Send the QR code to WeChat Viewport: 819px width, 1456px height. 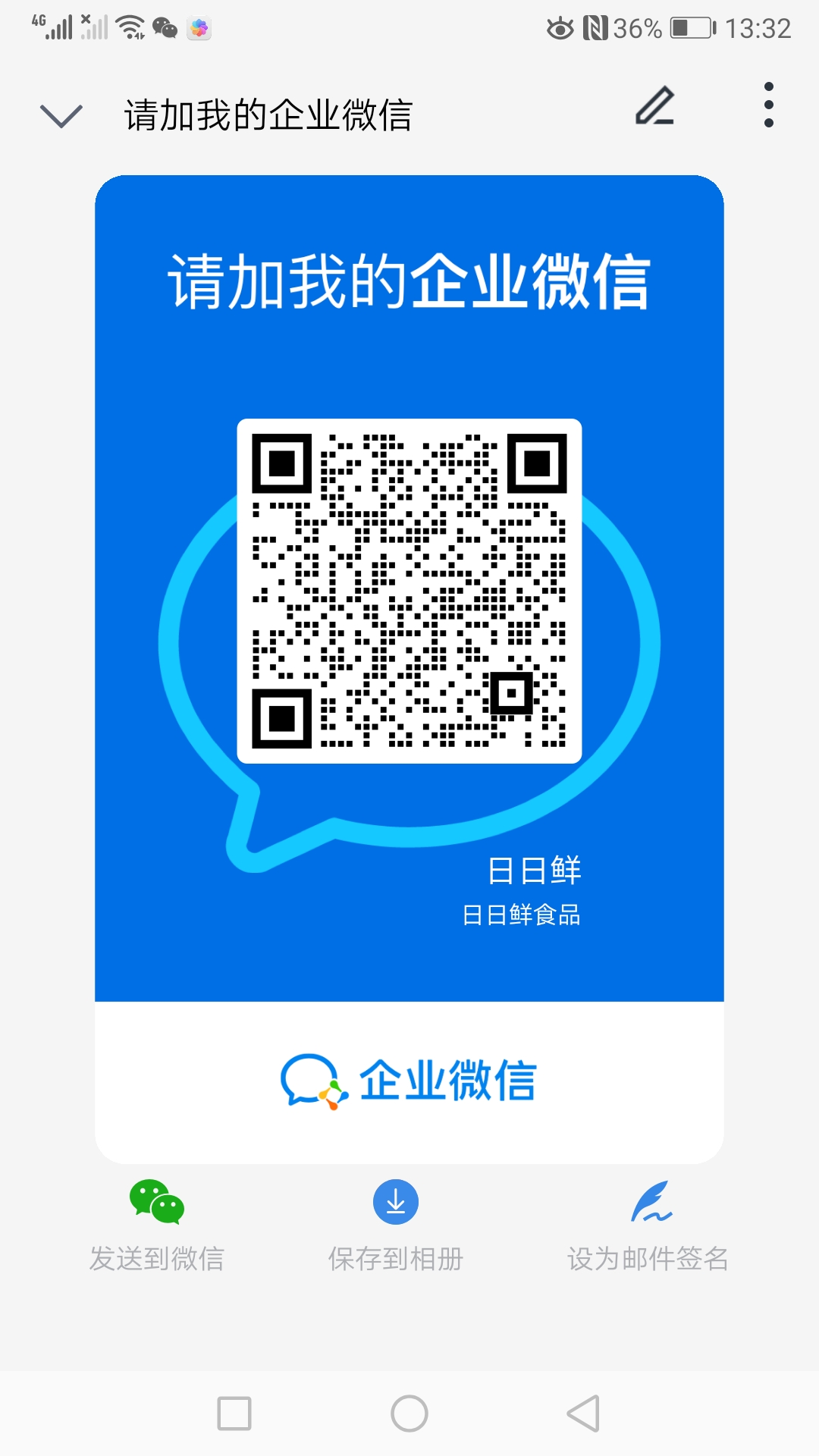point(157,1225)
